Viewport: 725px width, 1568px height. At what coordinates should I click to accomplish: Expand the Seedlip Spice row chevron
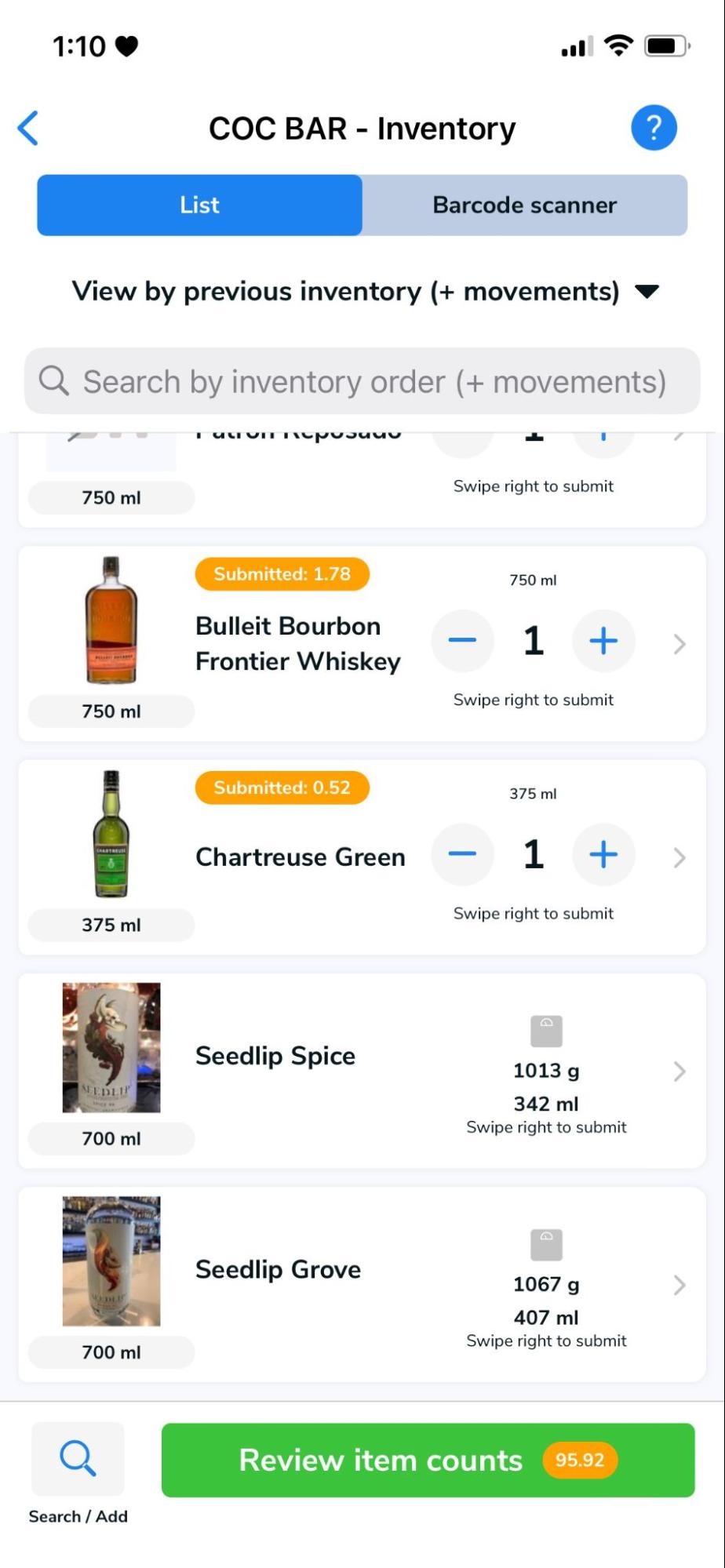678,1071
